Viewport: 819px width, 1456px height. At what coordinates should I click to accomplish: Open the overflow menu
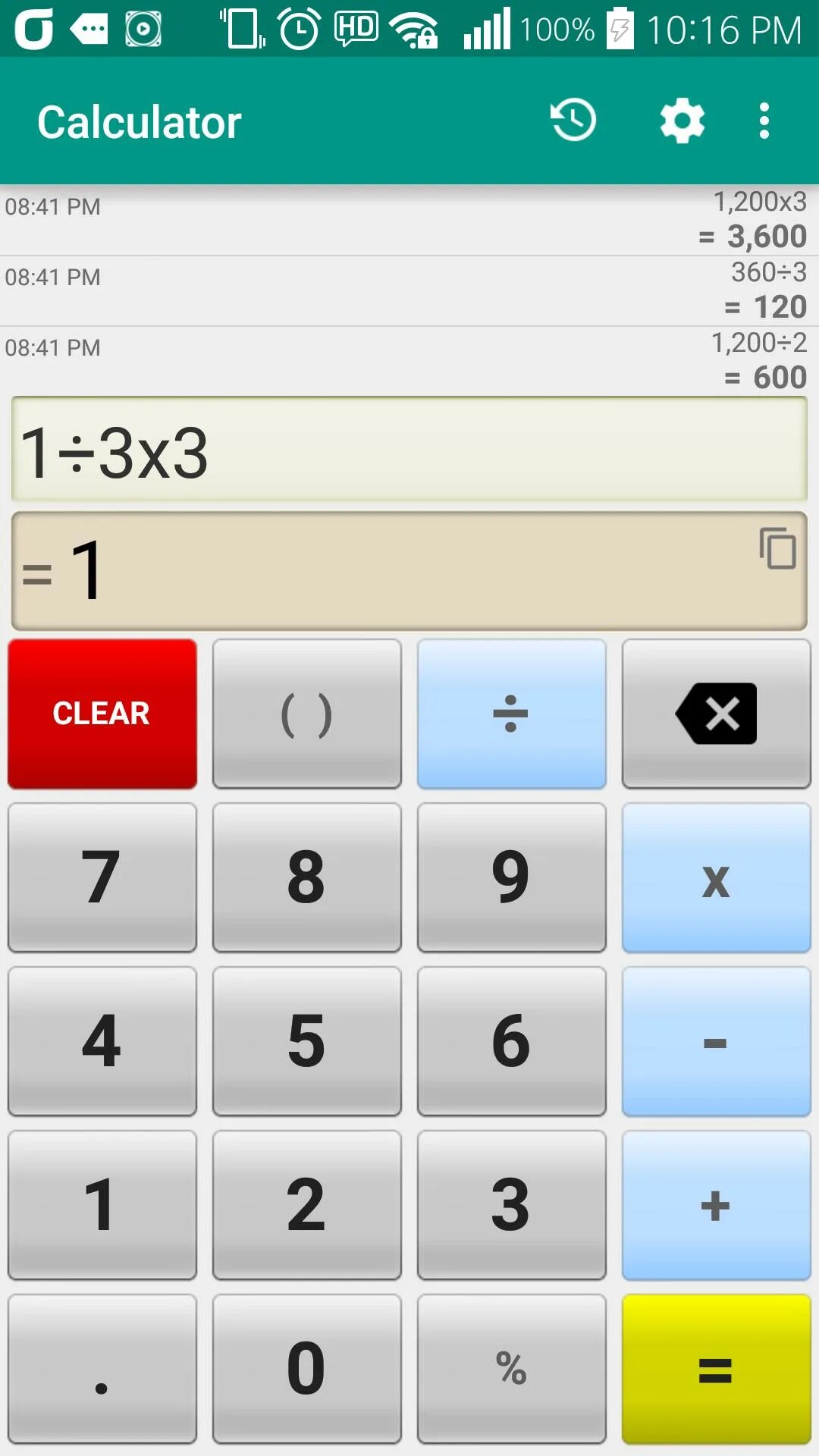click(764, 121)
